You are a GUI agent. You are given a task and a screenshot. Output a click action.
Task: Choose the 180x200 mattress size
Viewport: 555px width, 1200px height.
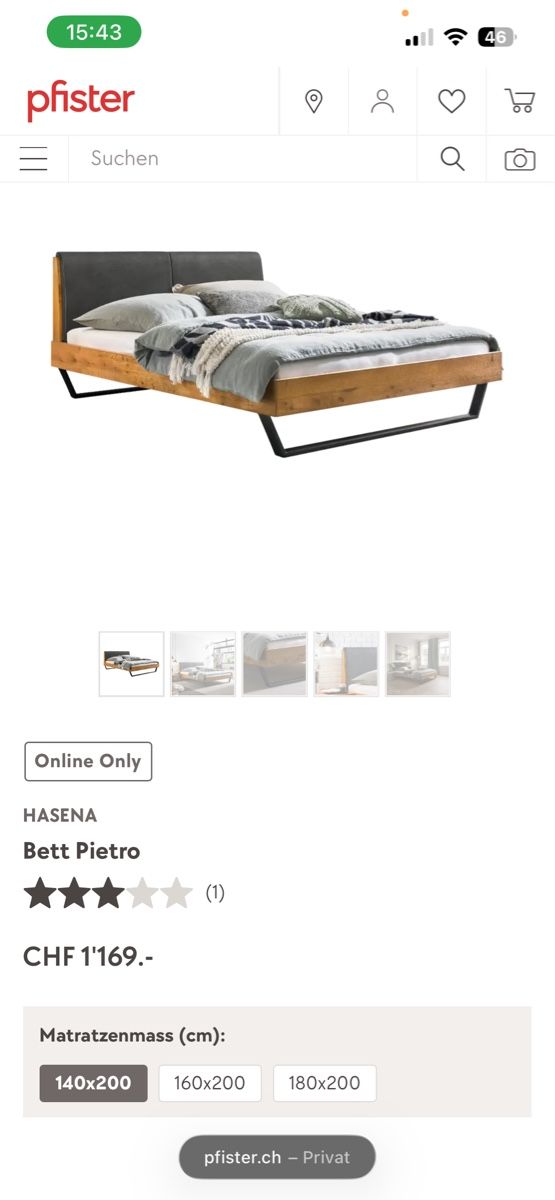point(325,1083)
